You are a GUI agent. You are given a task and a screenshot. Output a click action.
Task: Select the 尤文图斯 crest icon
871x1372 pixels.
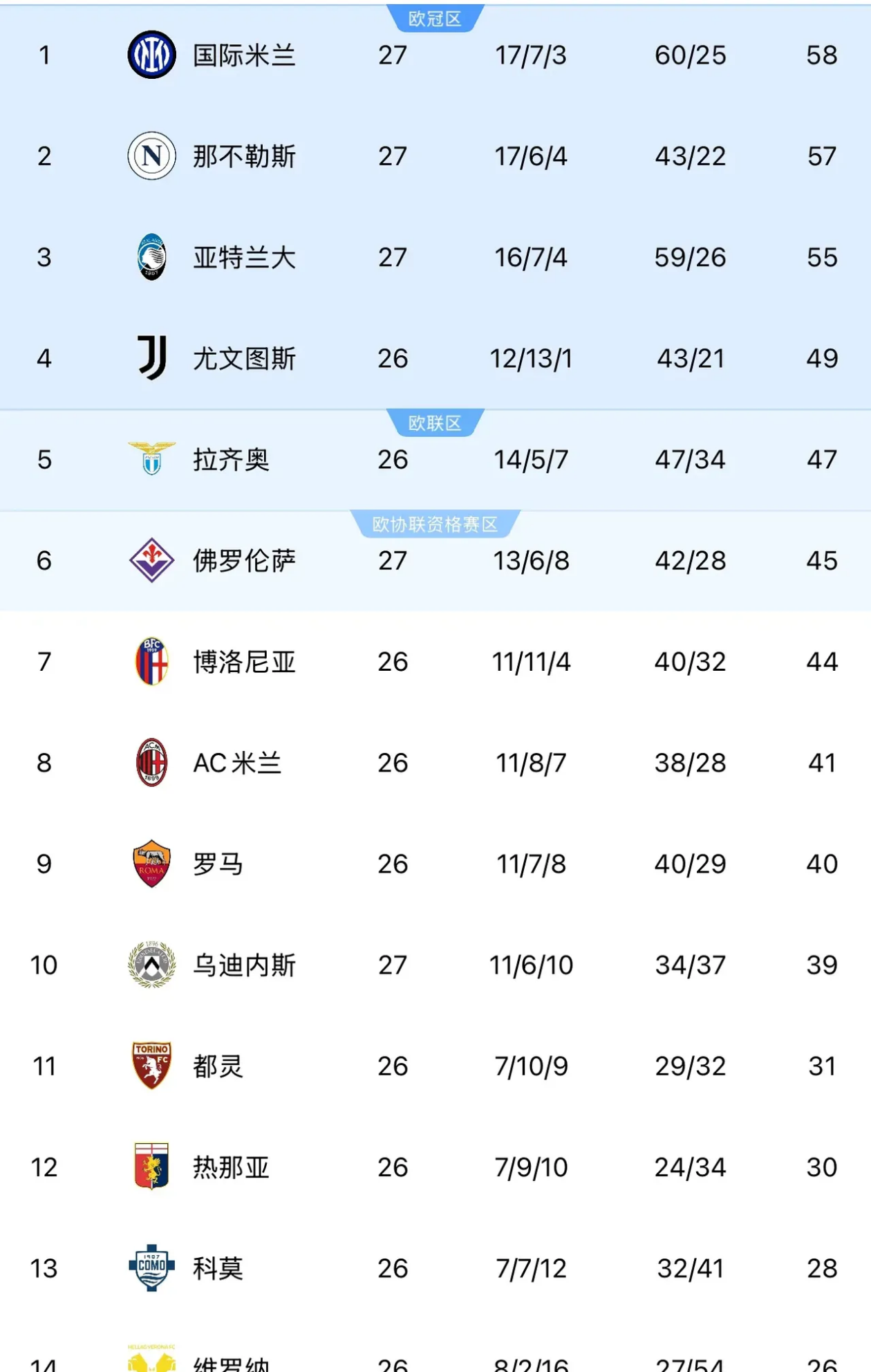tap(151, 358)
